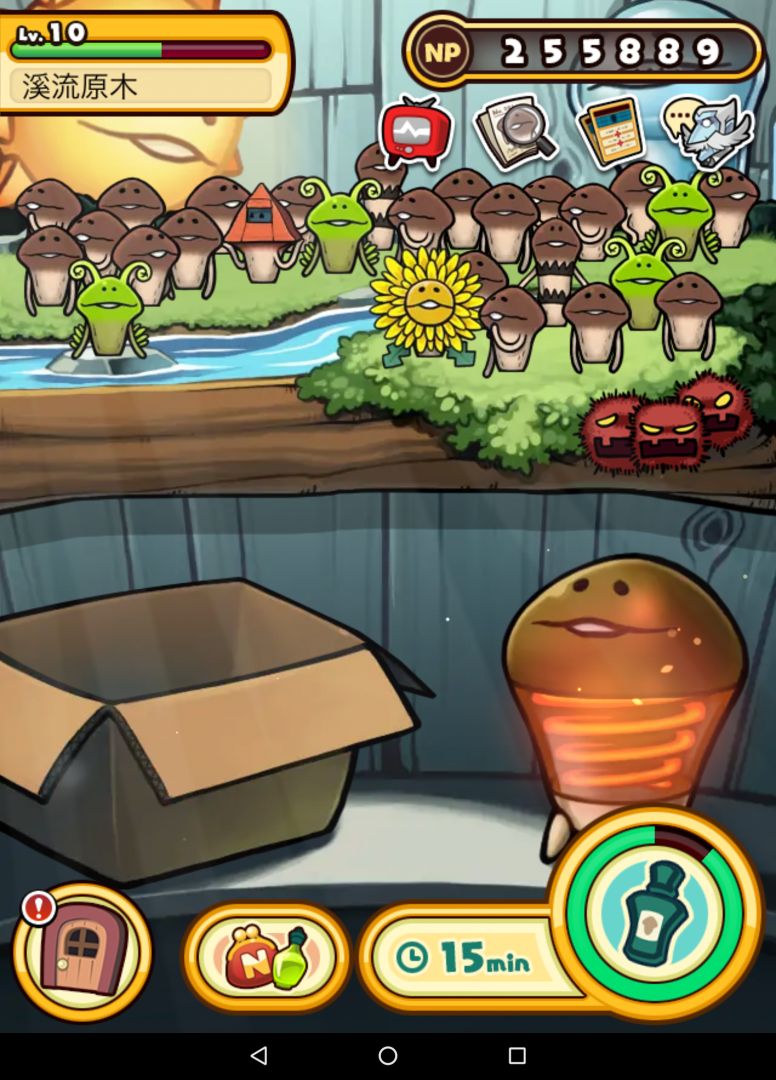Open the magnifying glass research book

pyautogui.click(x=515, y=132)
